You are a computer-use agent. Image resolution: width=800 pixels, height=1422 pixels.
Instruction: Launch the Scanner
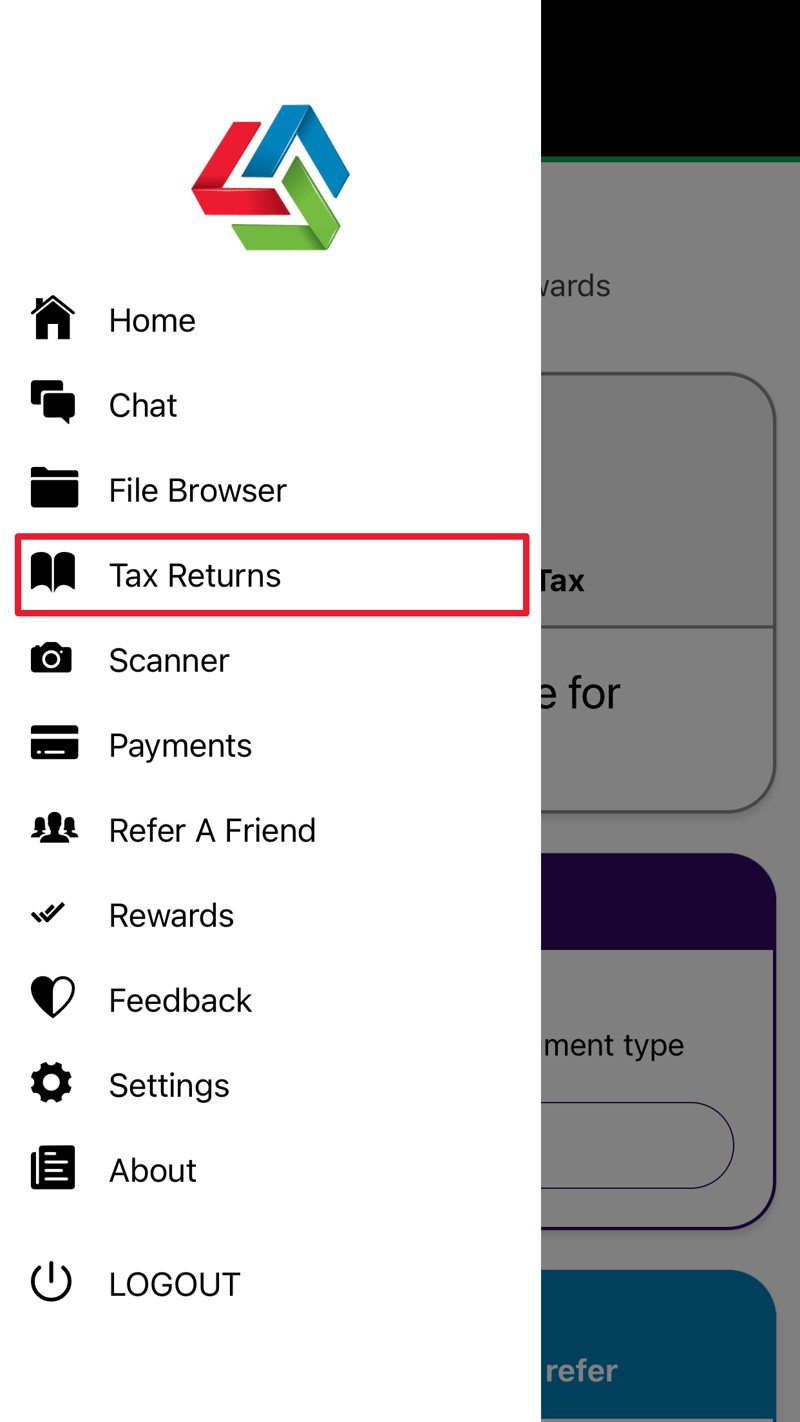169,660
